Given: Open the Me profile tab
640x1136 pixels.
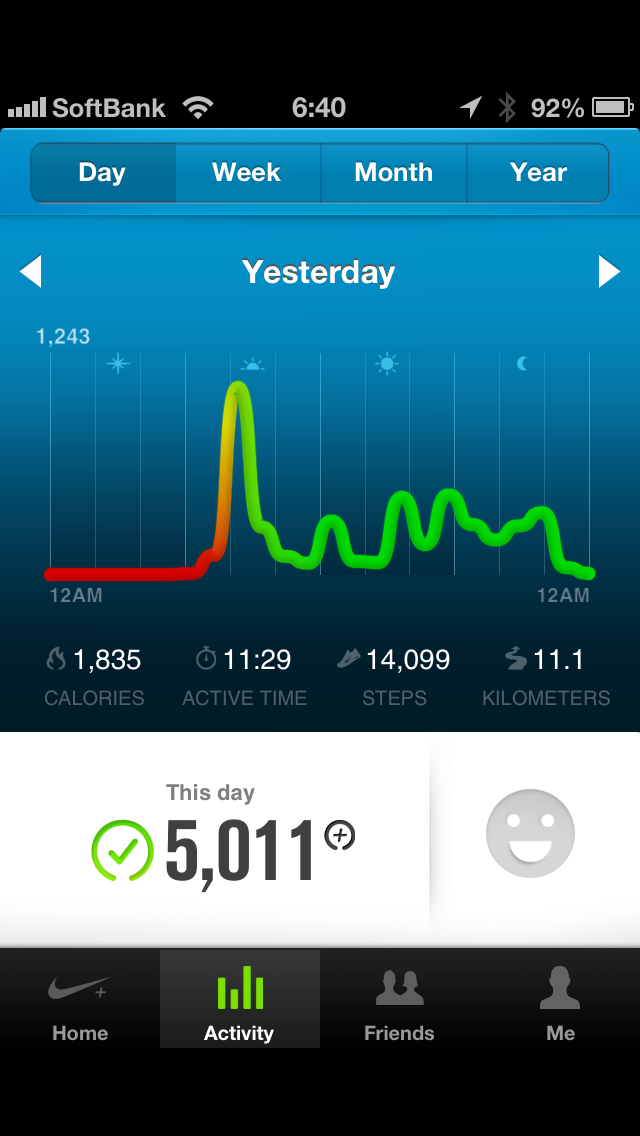Looking at the screenshot, I should coord(560,1000).
